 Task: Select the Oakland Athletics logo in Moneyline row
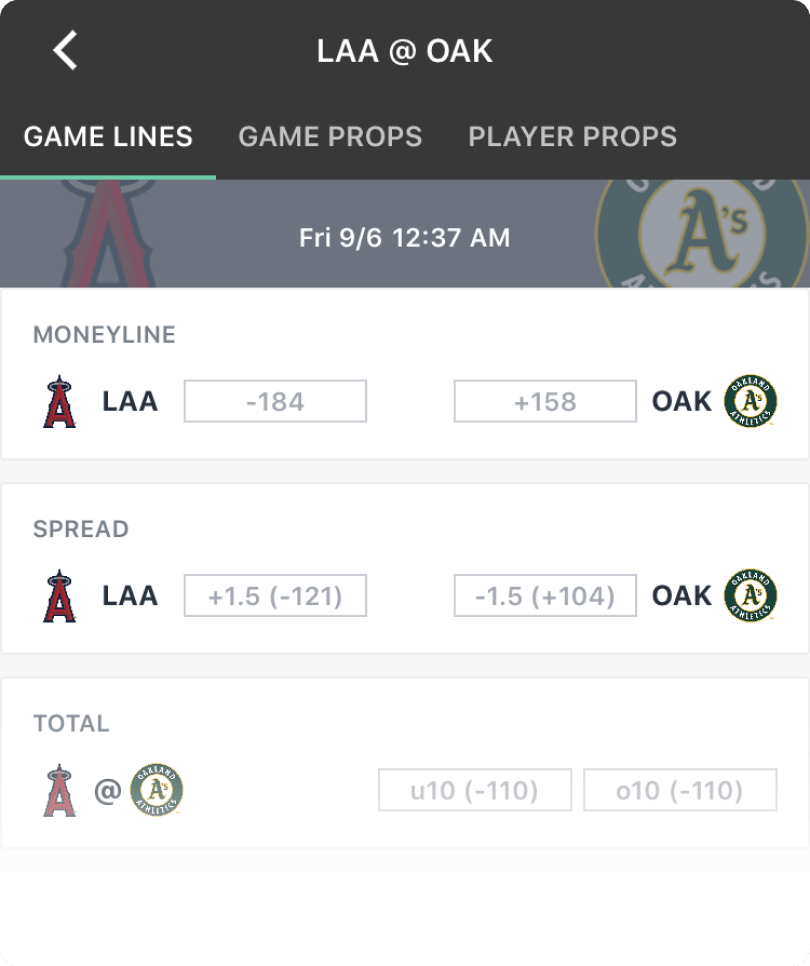751,401
